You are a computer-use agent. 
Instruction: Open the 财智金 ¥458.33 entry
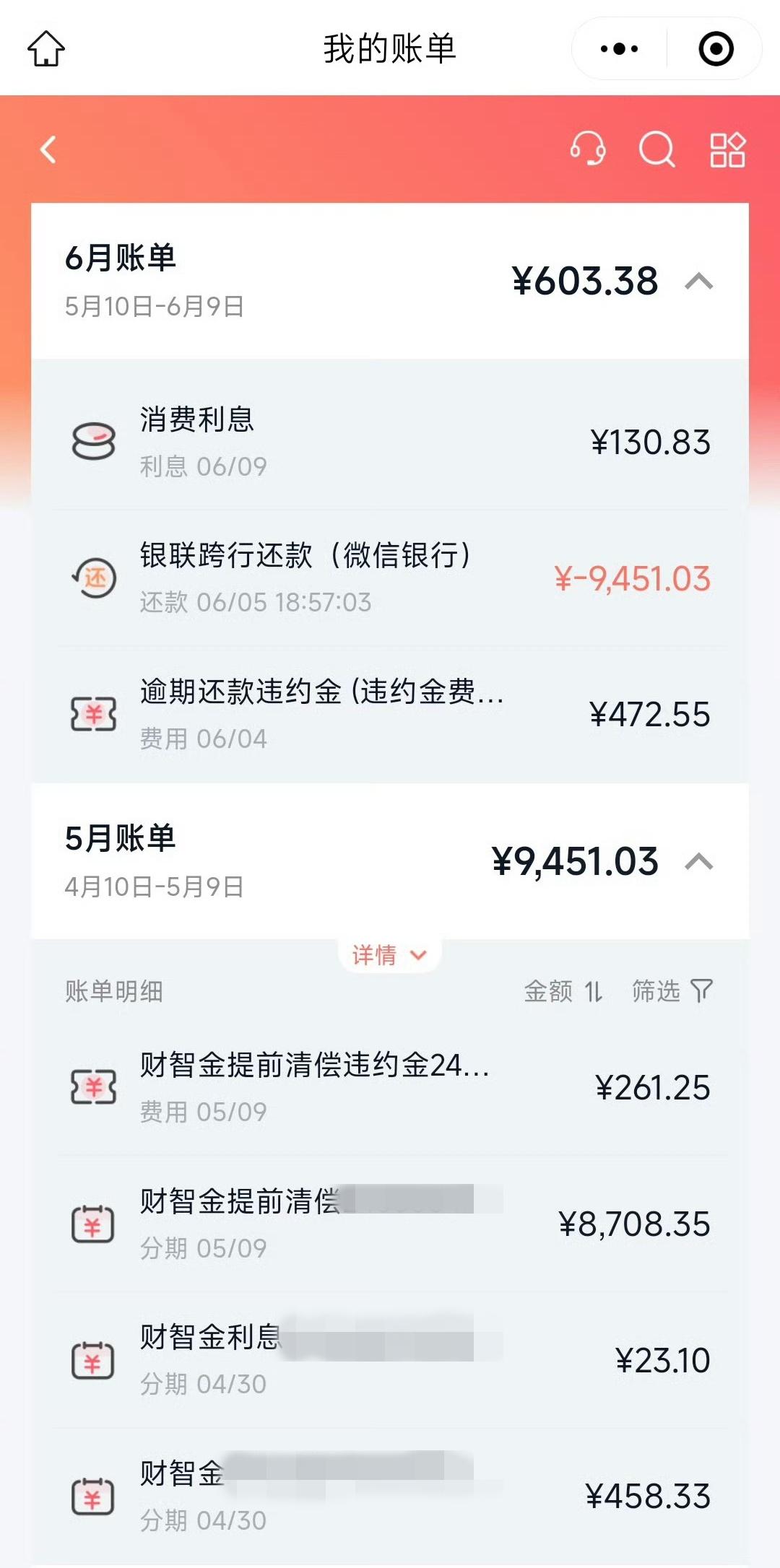click(390, 1496)
